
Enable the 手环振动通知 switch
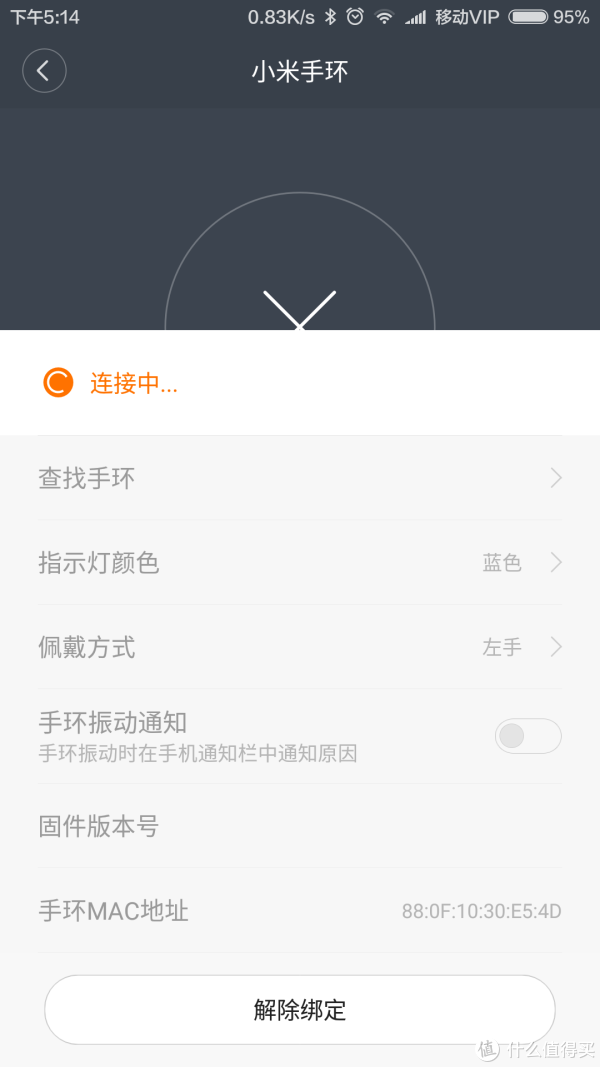coord(528,736)
